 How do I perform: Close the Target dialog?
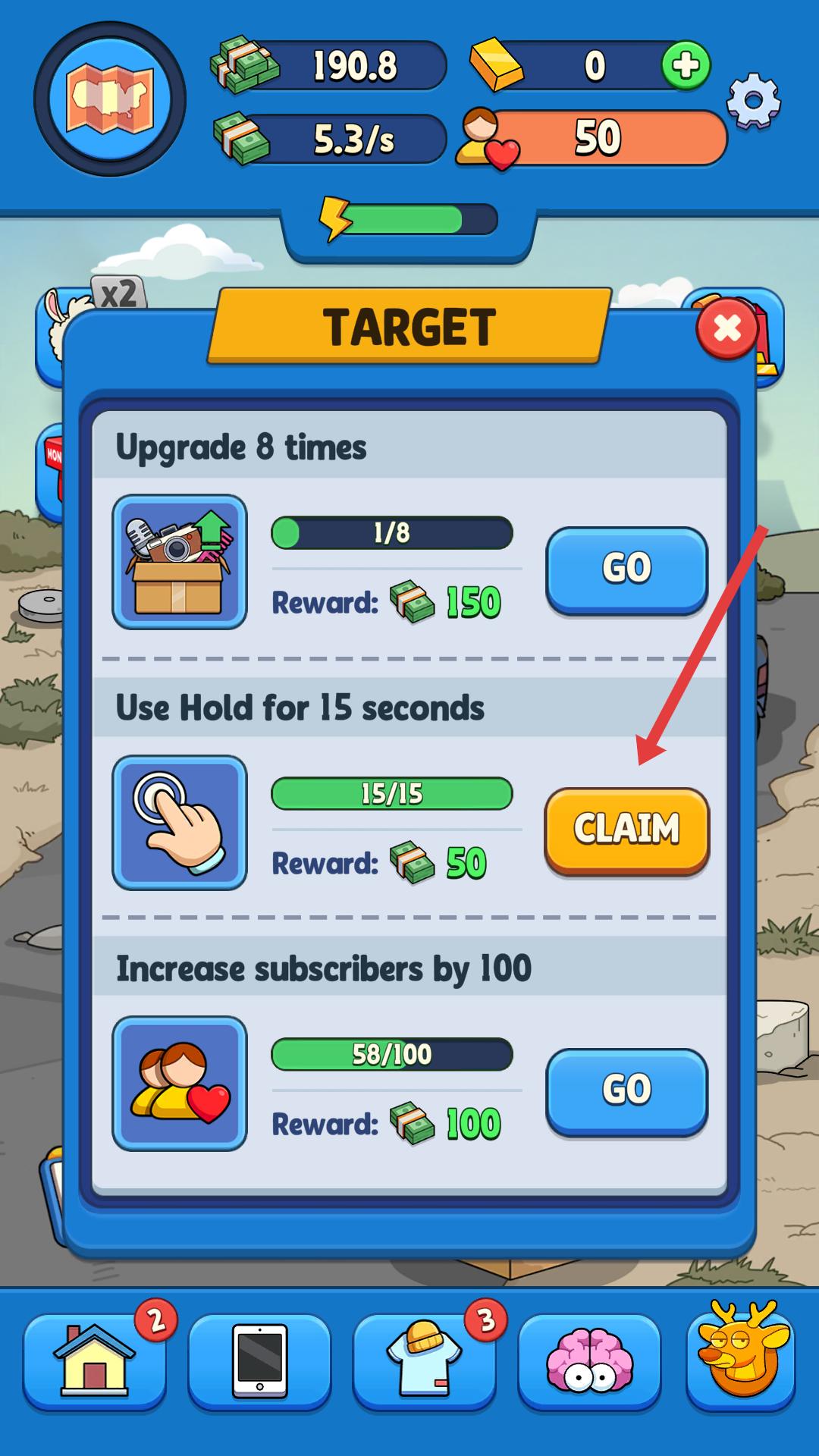click(727, 328)
